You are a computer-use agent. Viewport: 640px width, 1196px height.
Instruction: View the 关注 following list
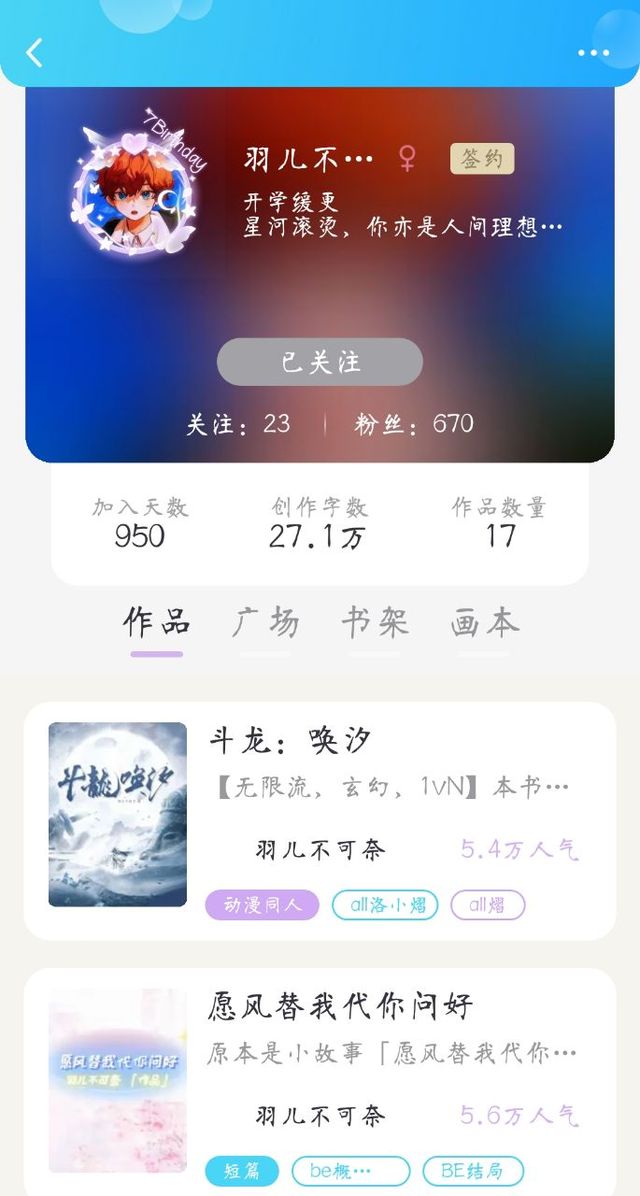[238, 424]
